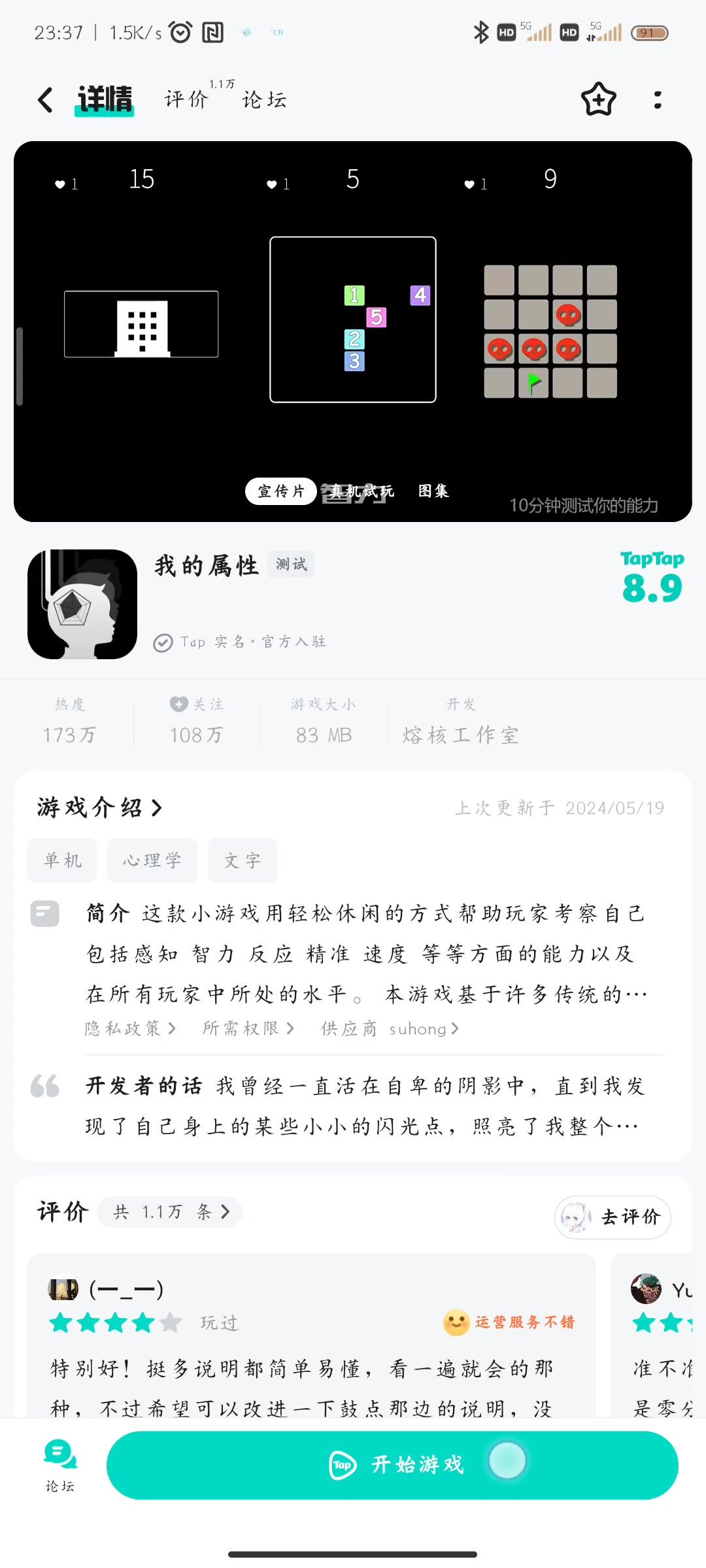Viewport: 706px width, 1568px height.
Task: Tap 去评价 to write a review
Action: pyautogui.click(x=613, y=1217)
